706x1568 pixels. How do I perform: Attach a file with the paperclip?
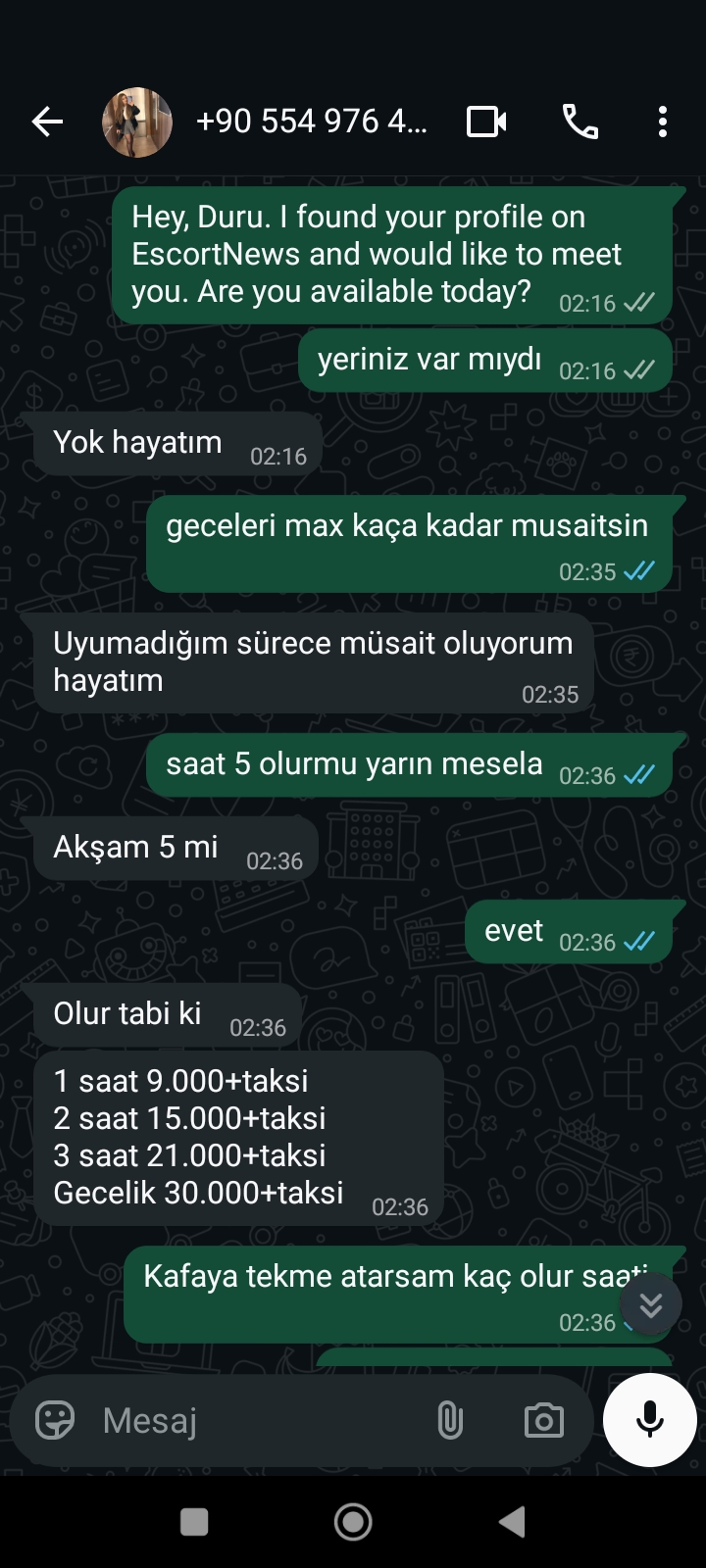click(451, 1418)
